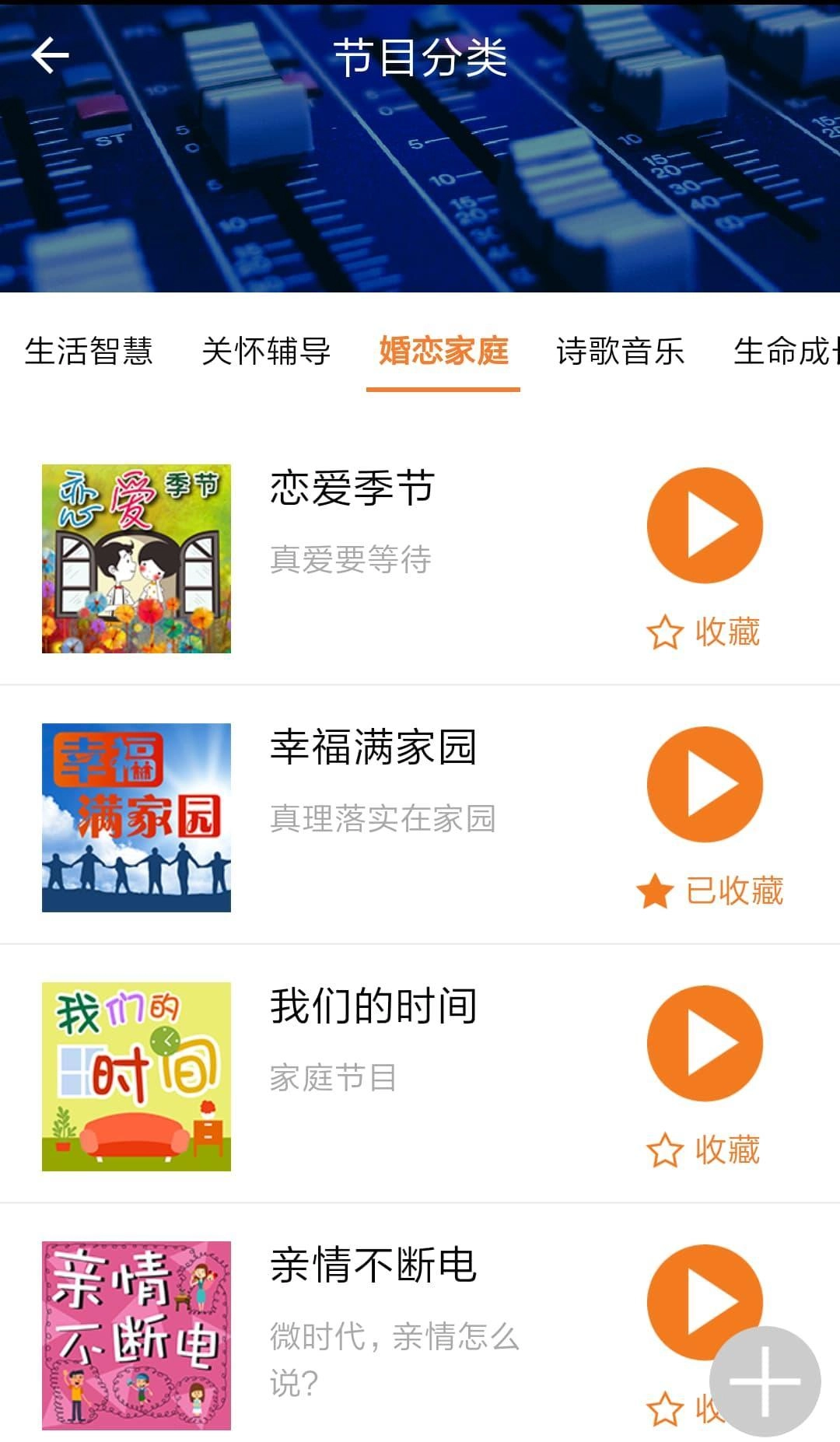The image size is (840, 1442).
Task: Remove 幸福满家园 from favorites
Action: click(709, 891)
